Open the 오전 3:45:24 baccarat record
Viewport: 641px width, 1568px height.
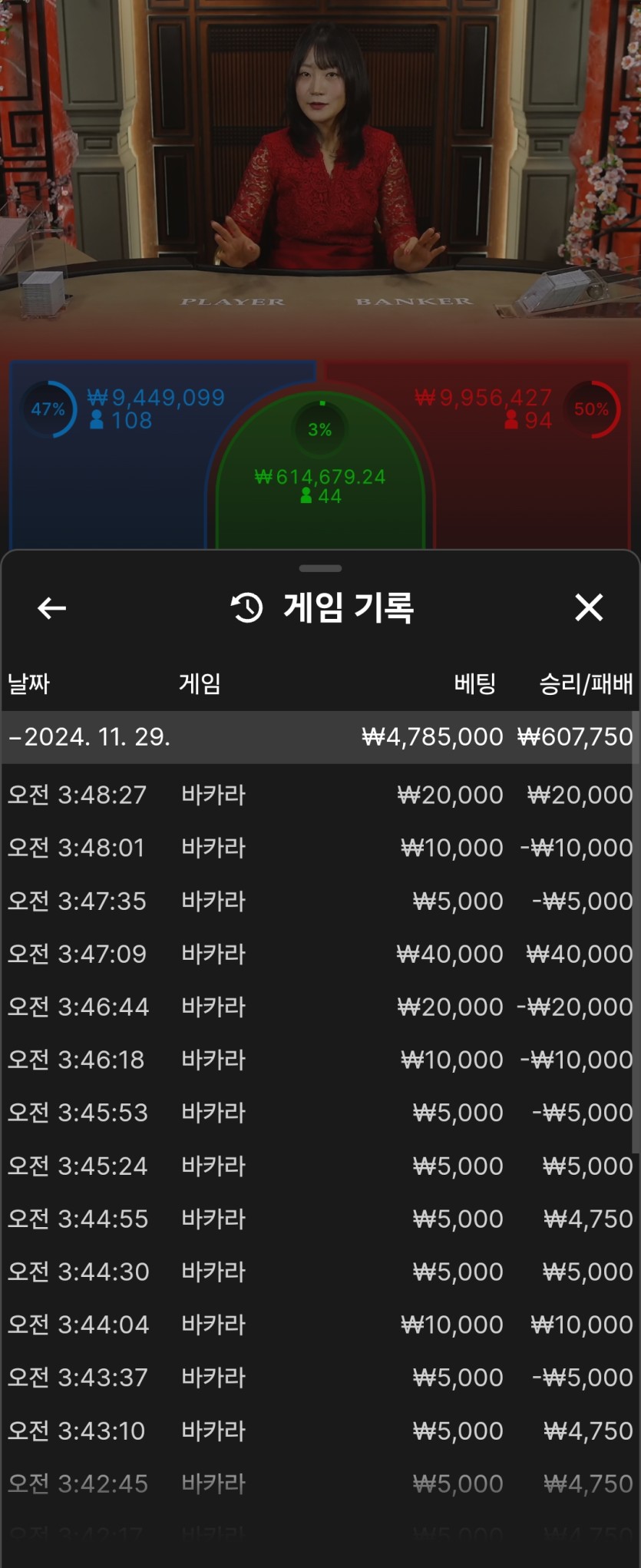click(319, 1166)
